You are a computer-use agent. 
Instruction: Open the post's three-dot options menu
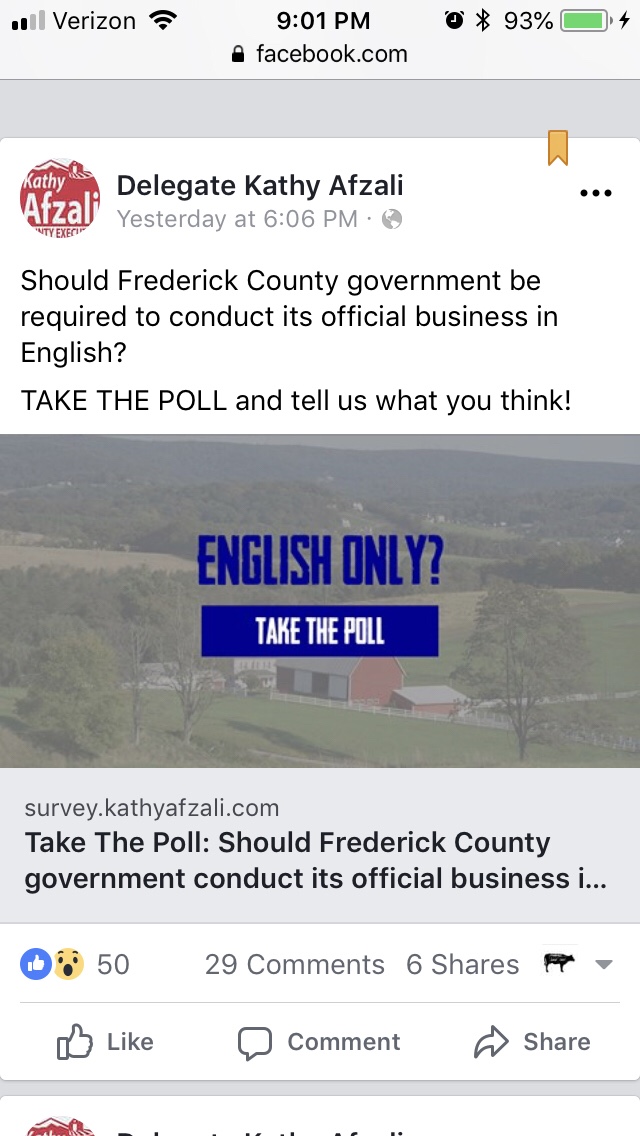[595, 193]
